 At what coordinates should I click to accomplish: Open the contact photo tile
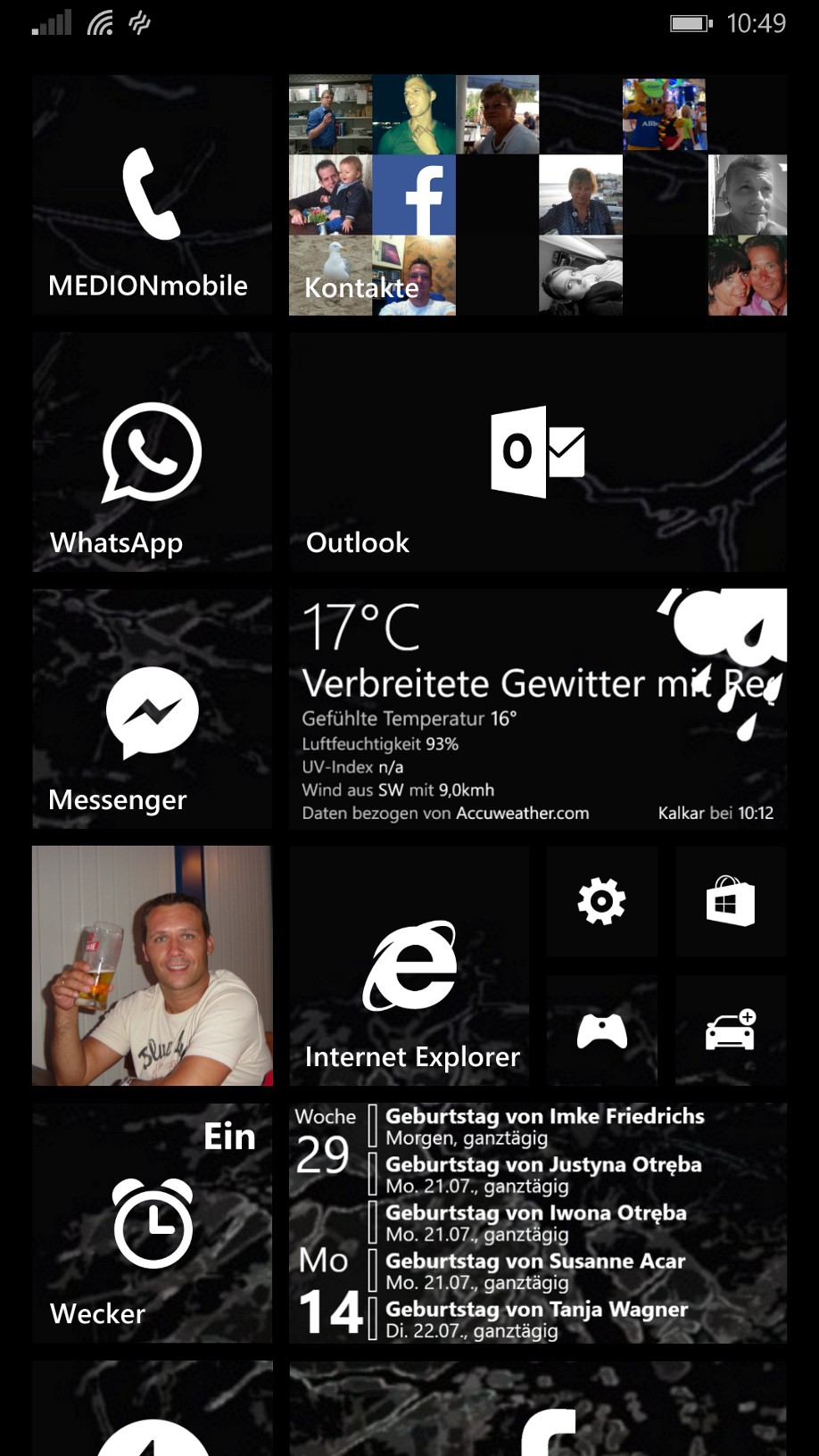tap(153, 966)
